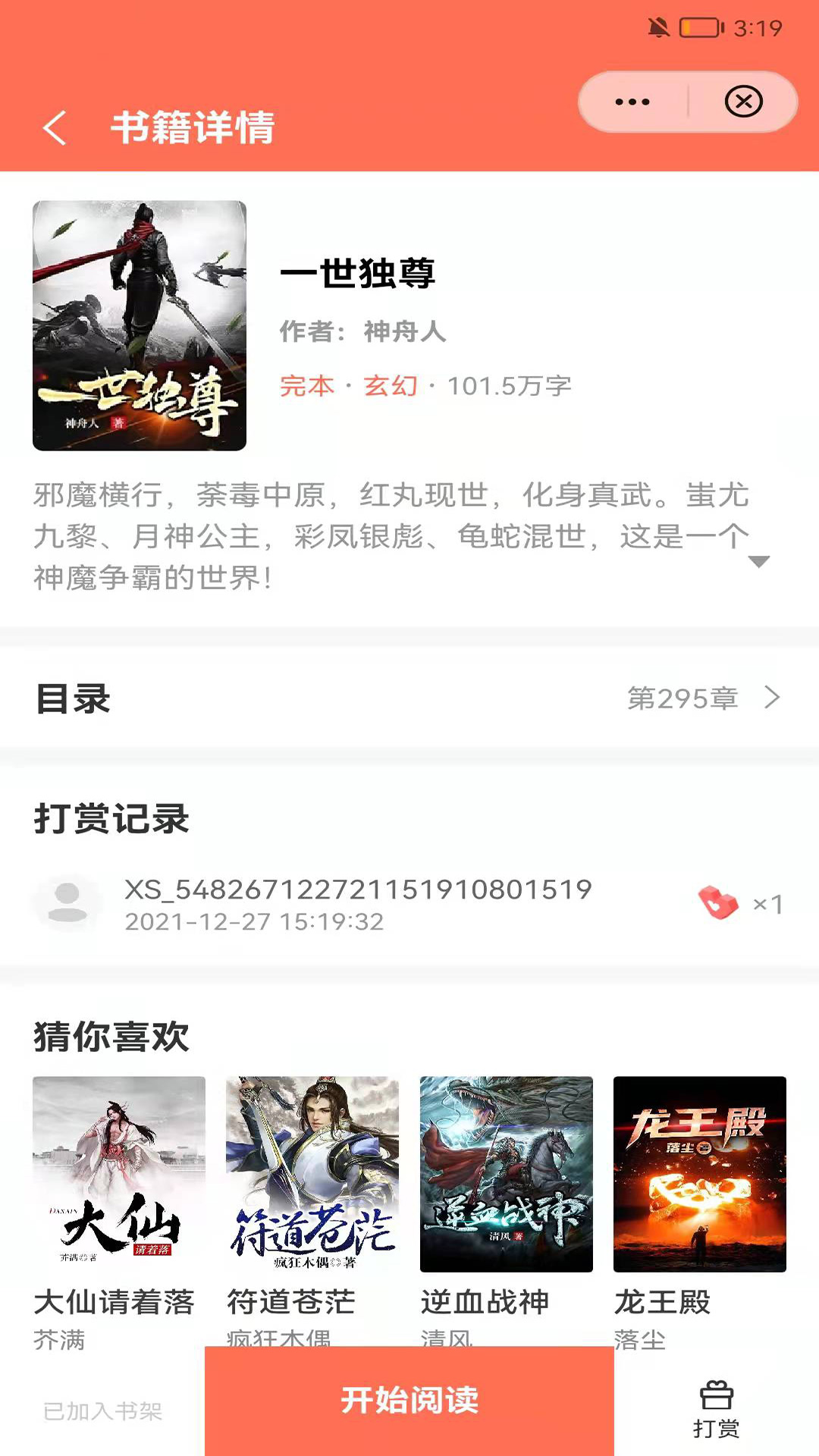Open author page for 神舟人
Screen dimensions: 819x1456
(x=405, y=331)
